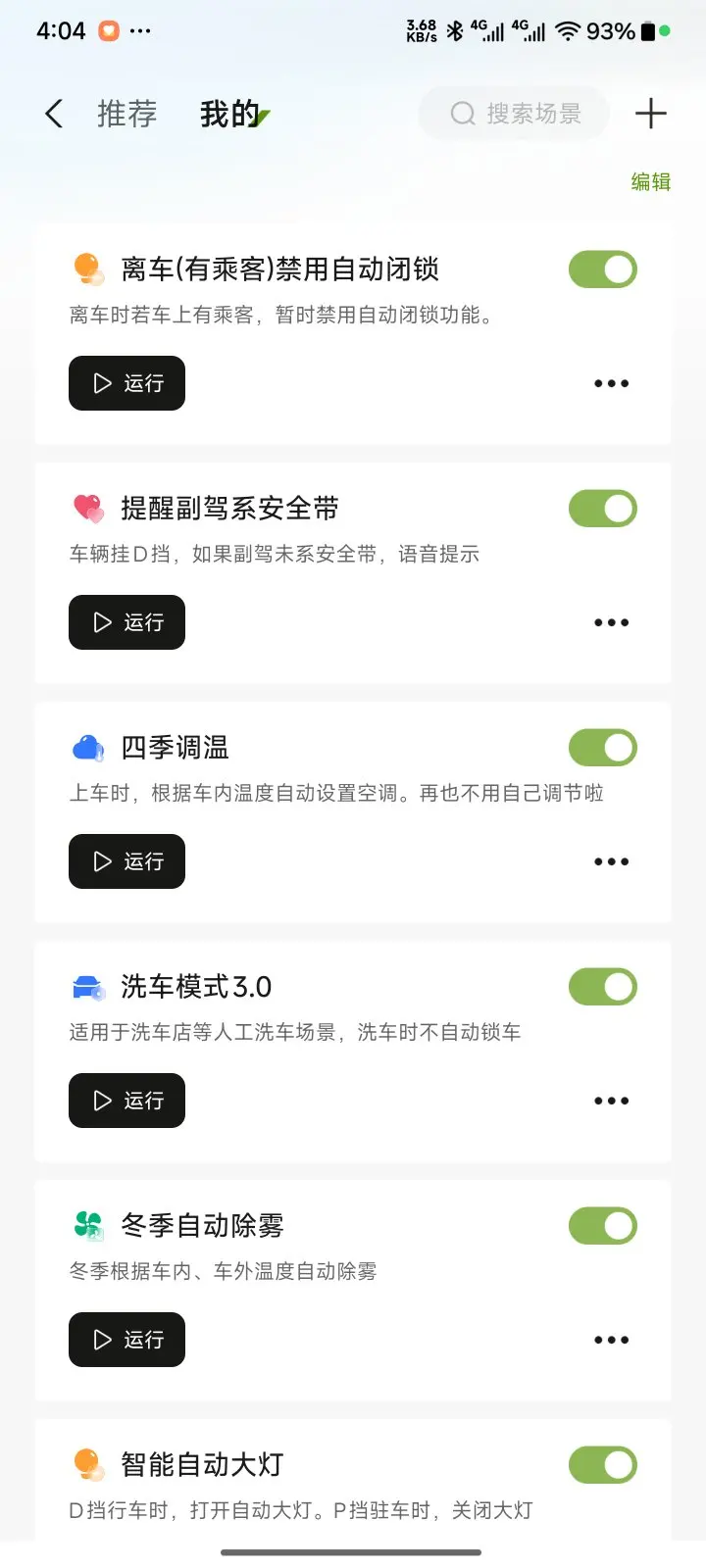Switch to the 推荐 tab
The height and width of the screenshot is (1568, 706).
coord(126,114)
